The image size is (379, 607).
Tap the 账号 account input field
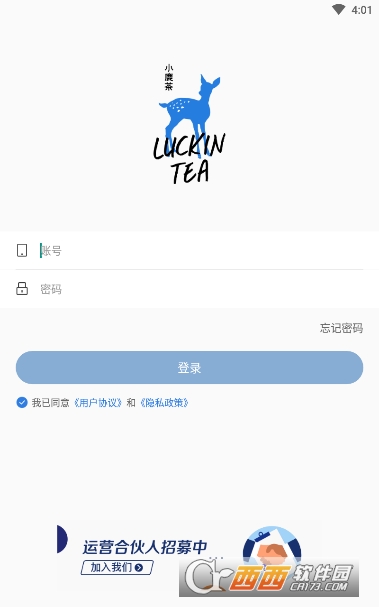coord(201,250)
